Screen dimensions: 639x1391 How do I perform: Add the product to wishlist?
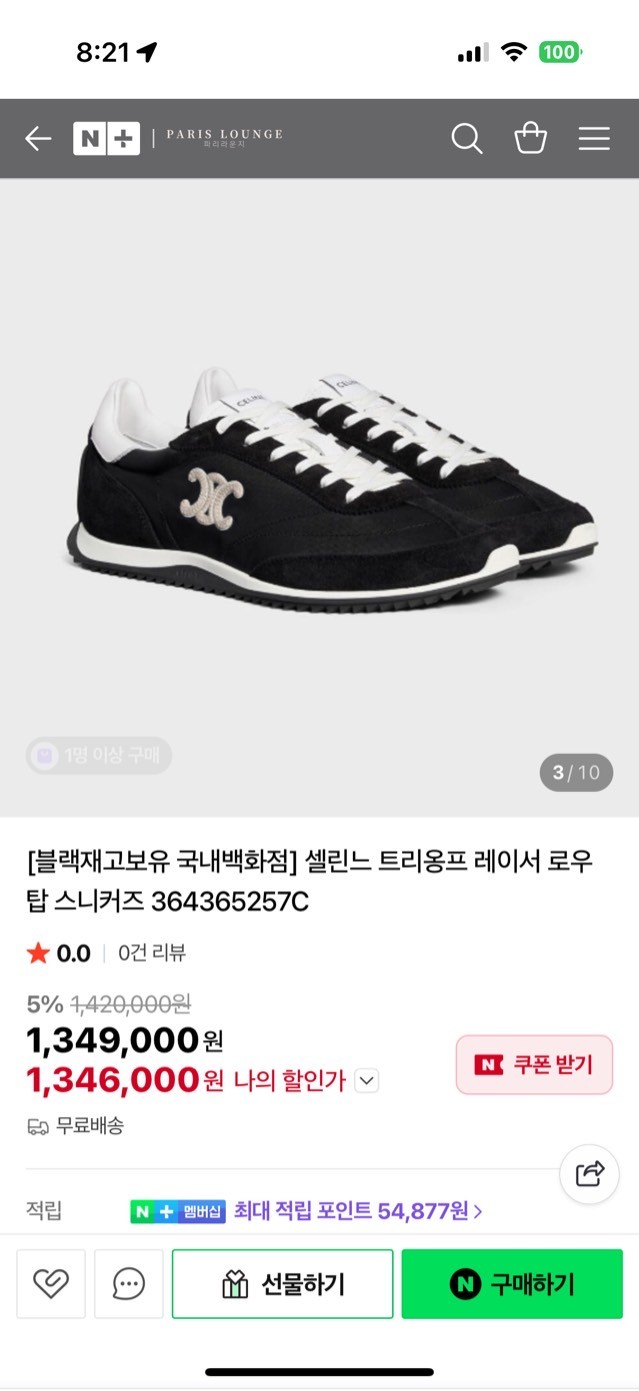click(x=50, y=1283)
